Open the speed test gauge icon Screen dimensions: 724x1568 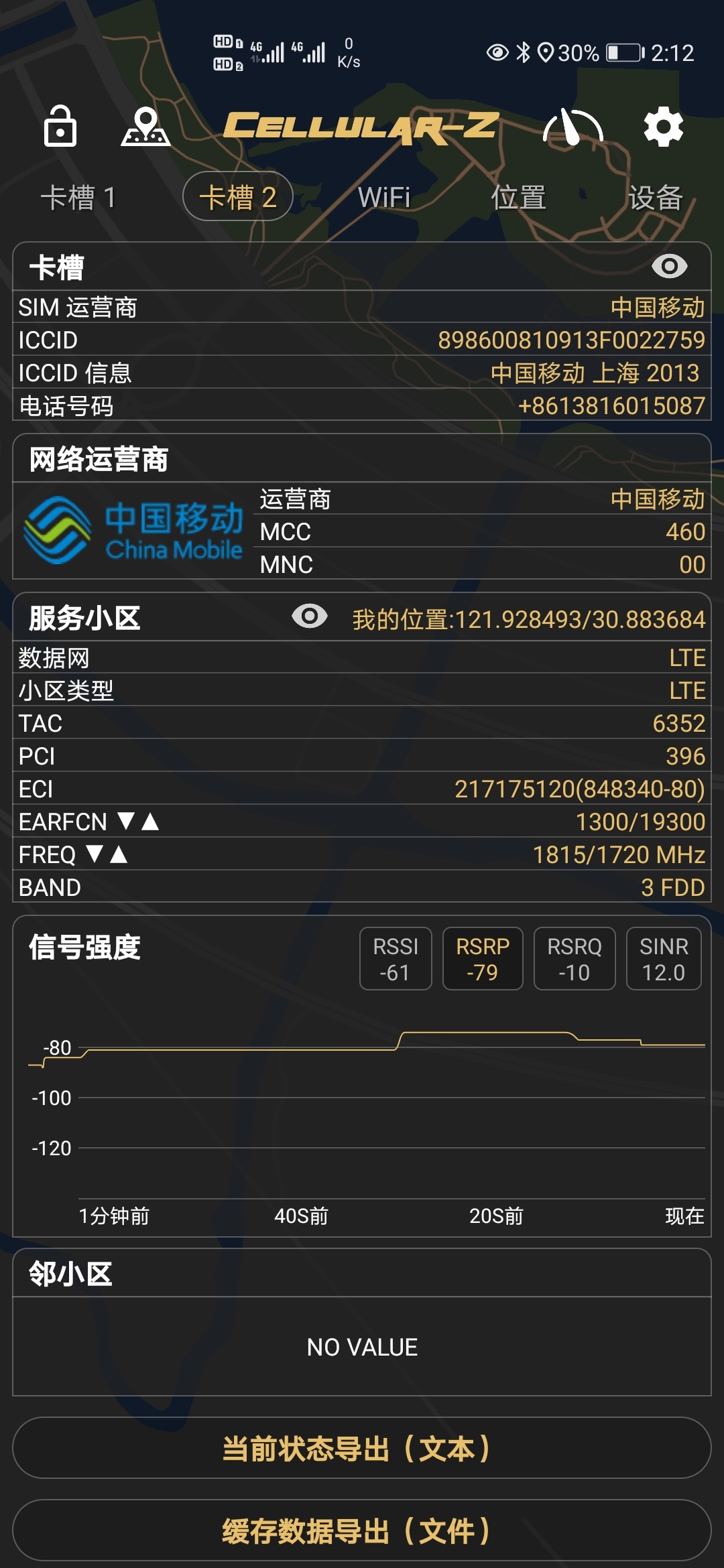[x=572, y=127]
